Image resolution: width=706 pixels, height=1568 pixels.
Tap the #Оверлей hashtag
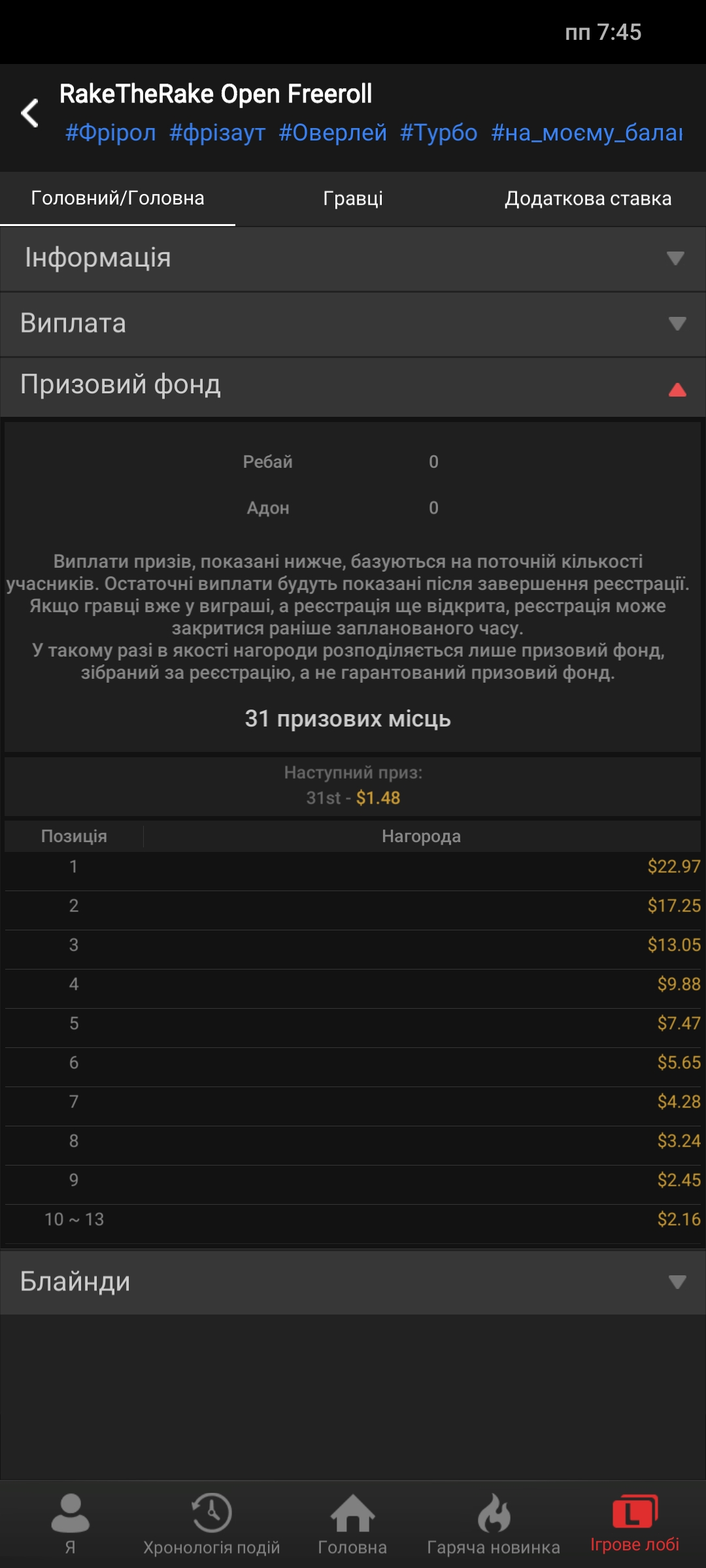333,133
